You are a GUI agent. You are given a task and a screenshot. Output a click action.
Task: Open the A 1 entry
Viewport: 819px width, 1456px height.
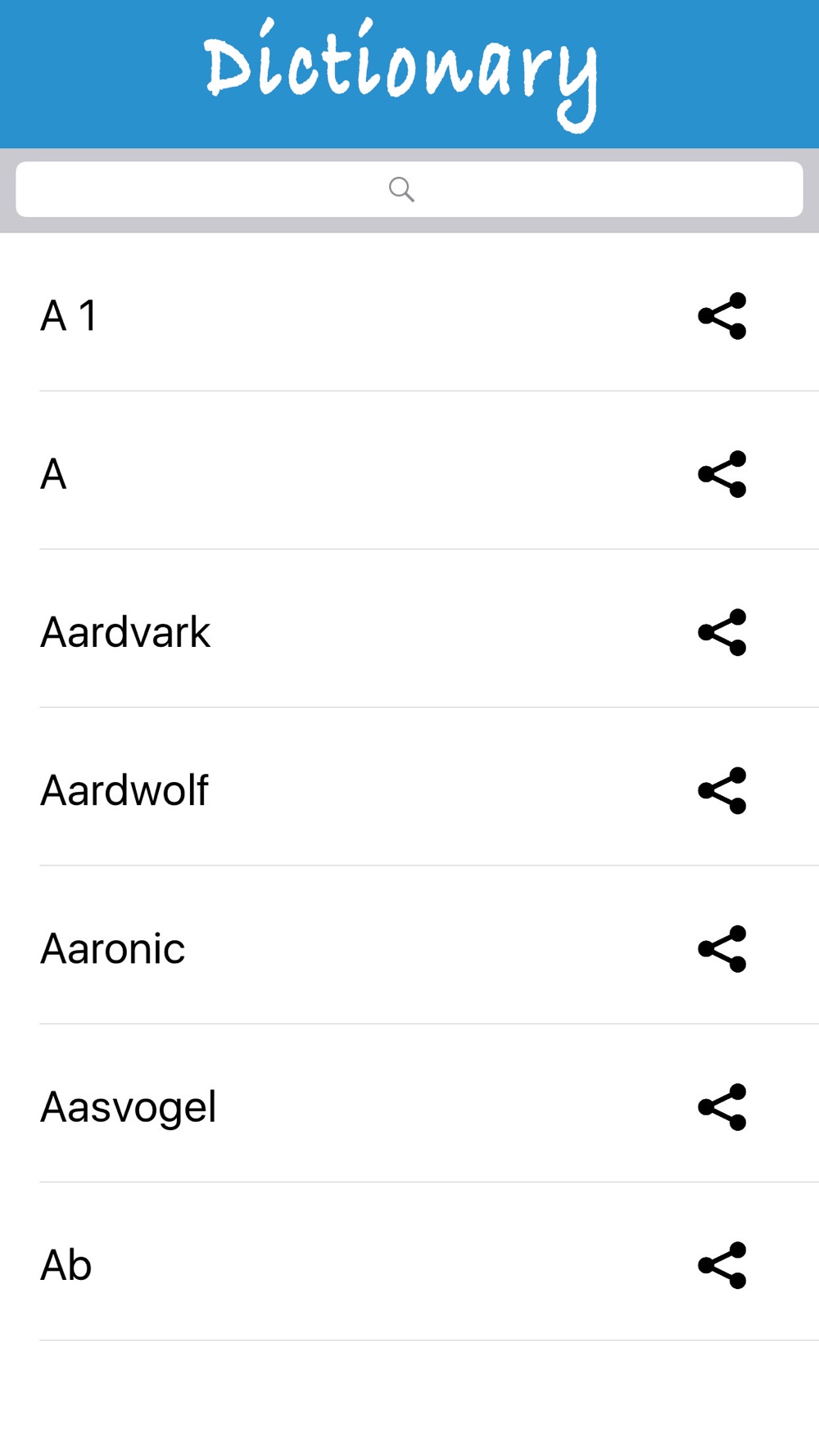pos(70,316)
